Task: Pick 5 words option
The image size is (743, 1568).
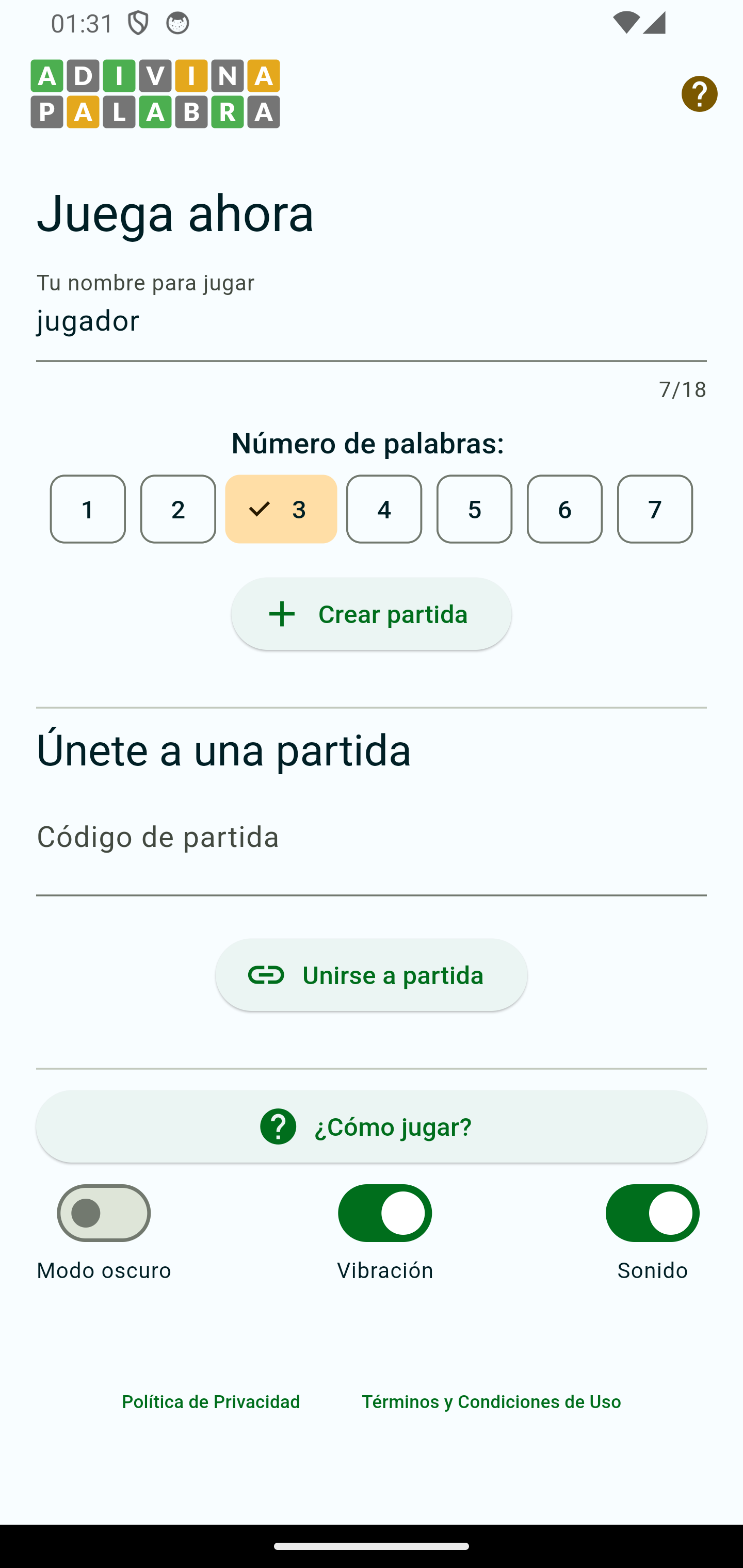Action: [474, 509]
